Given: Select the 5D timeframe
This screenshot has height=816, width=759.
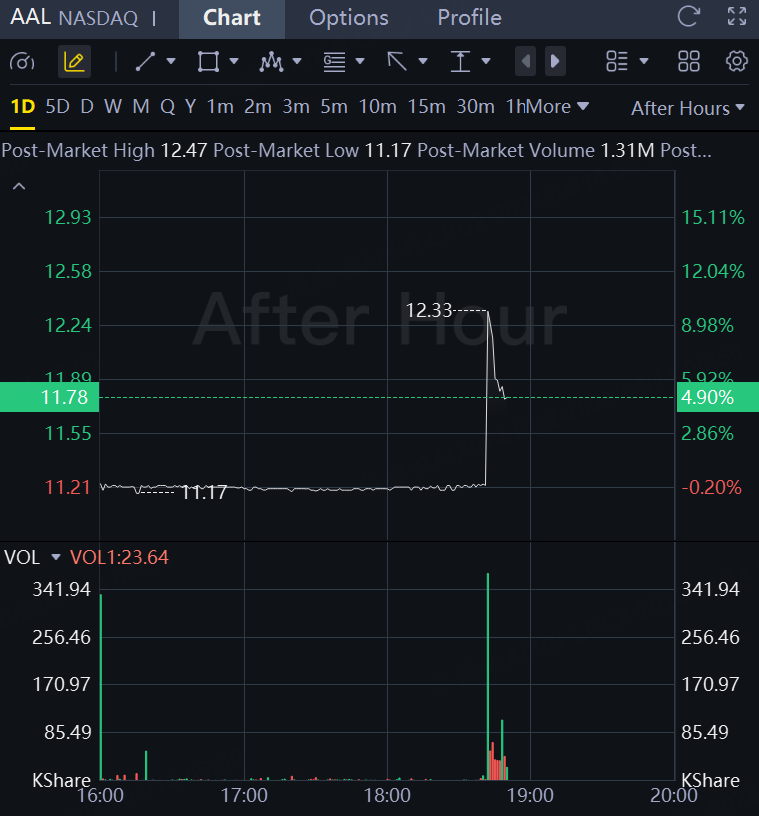Looking at the screenshot, I should (x=58, y=107).
